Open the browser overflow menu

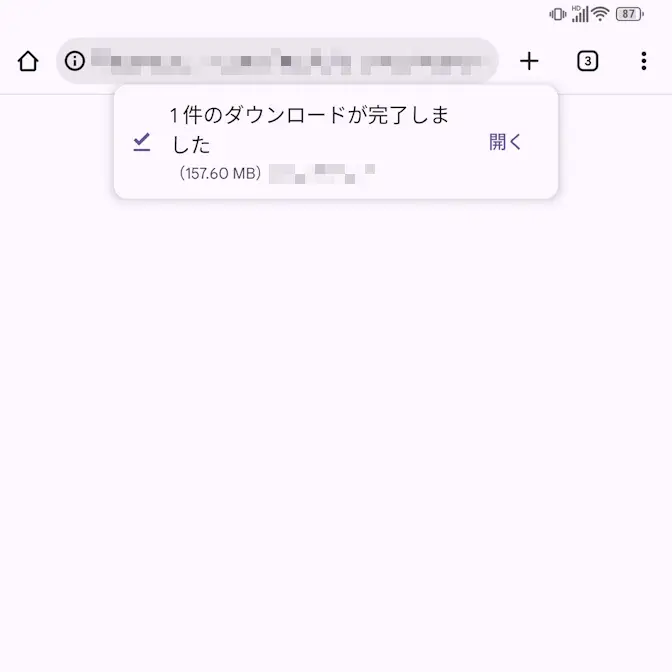pyautogui.click(x=643, y=61)
